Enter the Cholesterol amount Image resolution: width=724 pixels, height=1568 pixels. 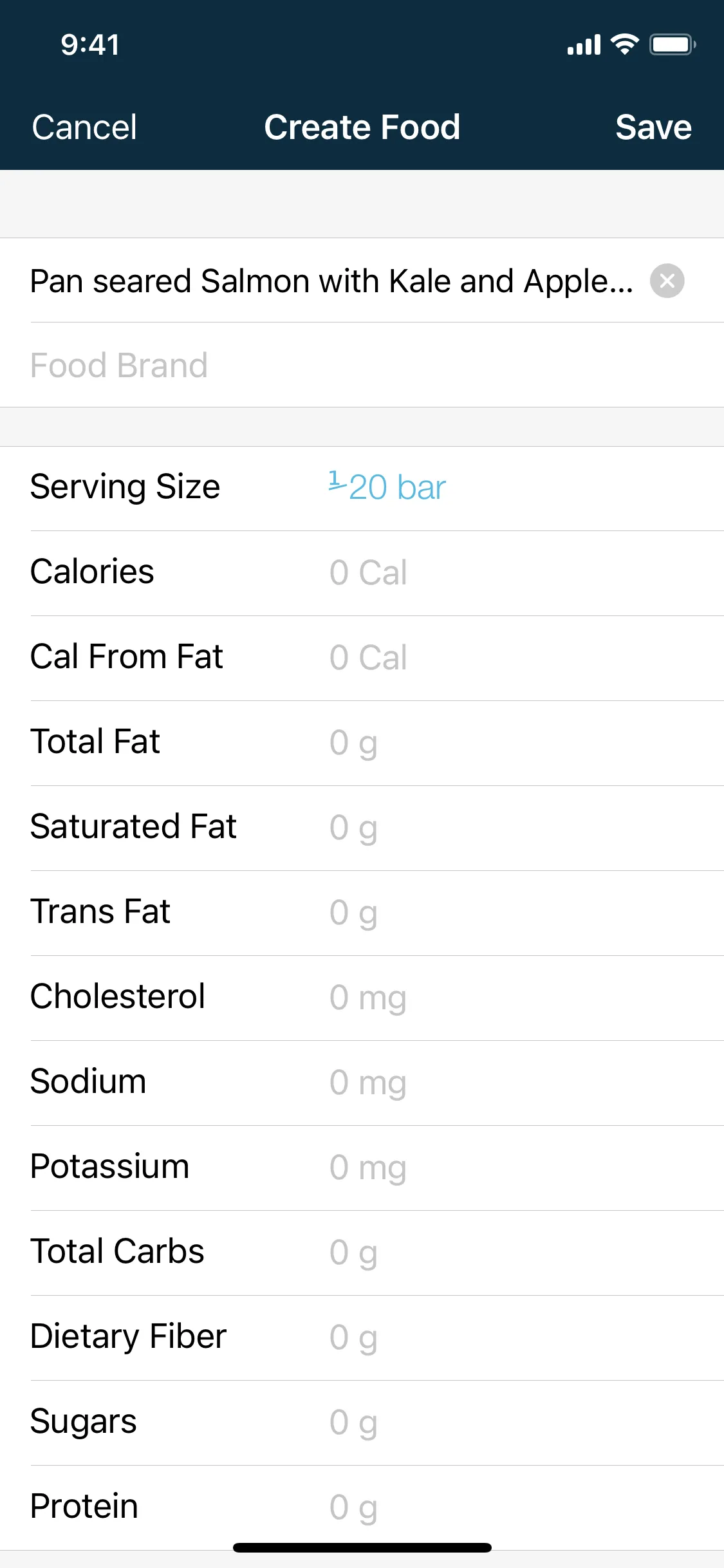pos(367,997)
